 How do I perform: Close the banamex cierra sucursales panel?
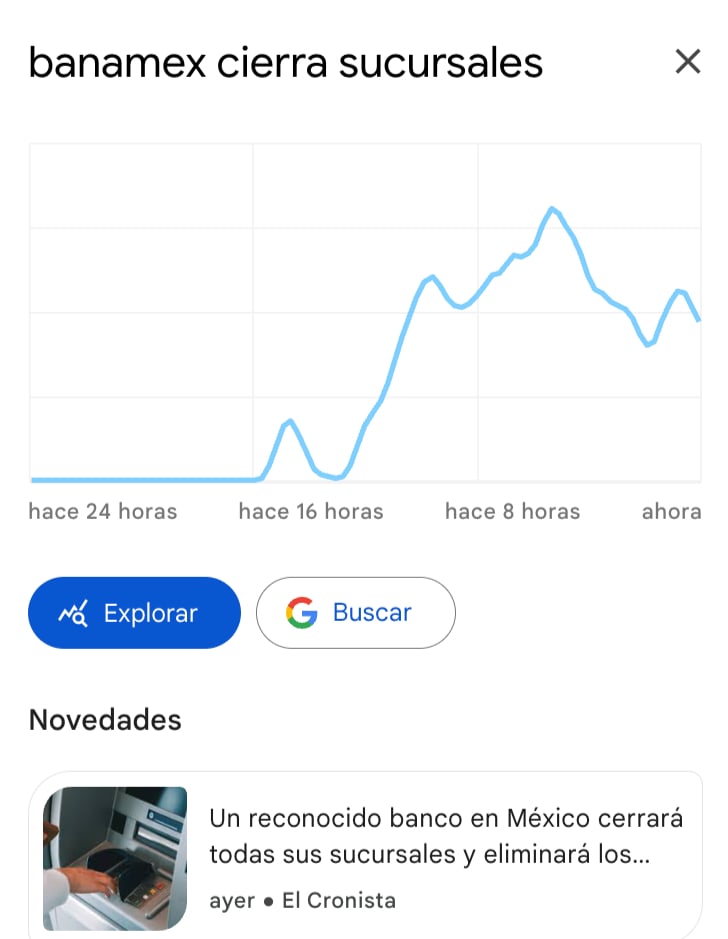click(x=687, y=62)
